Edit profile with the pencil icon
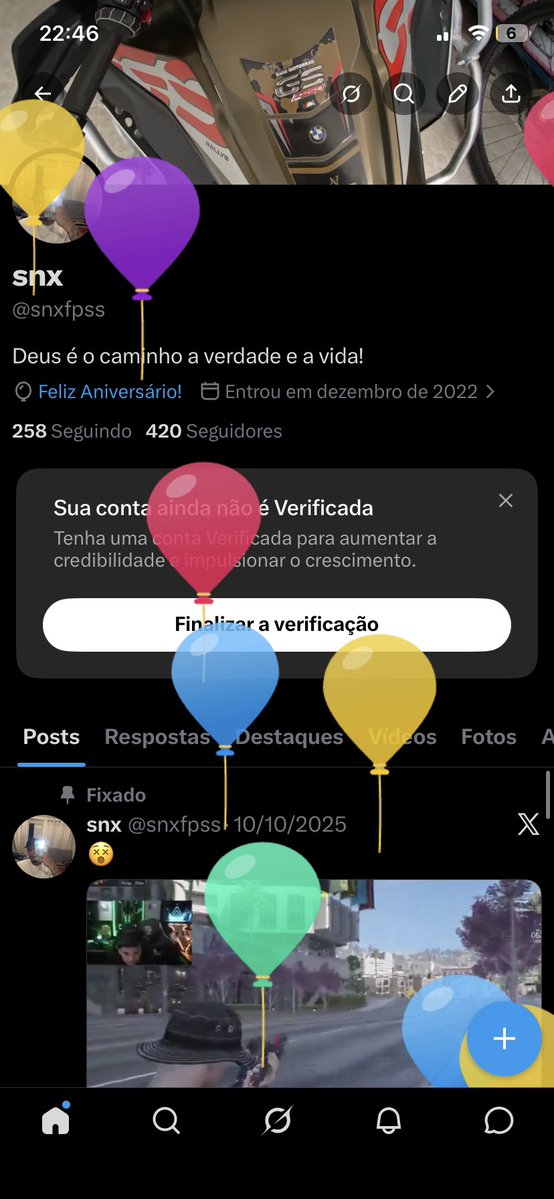 (x=458, y=94)
